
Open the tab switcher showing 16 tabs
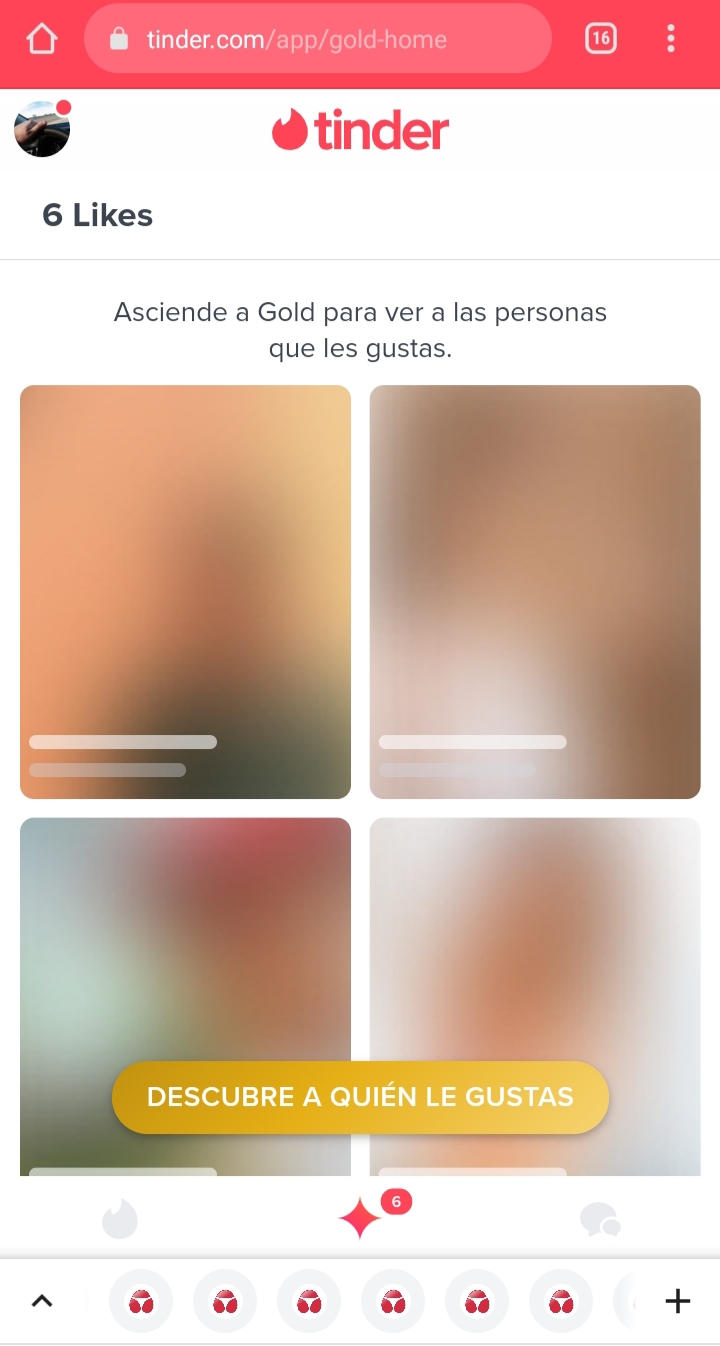point(600,39)
